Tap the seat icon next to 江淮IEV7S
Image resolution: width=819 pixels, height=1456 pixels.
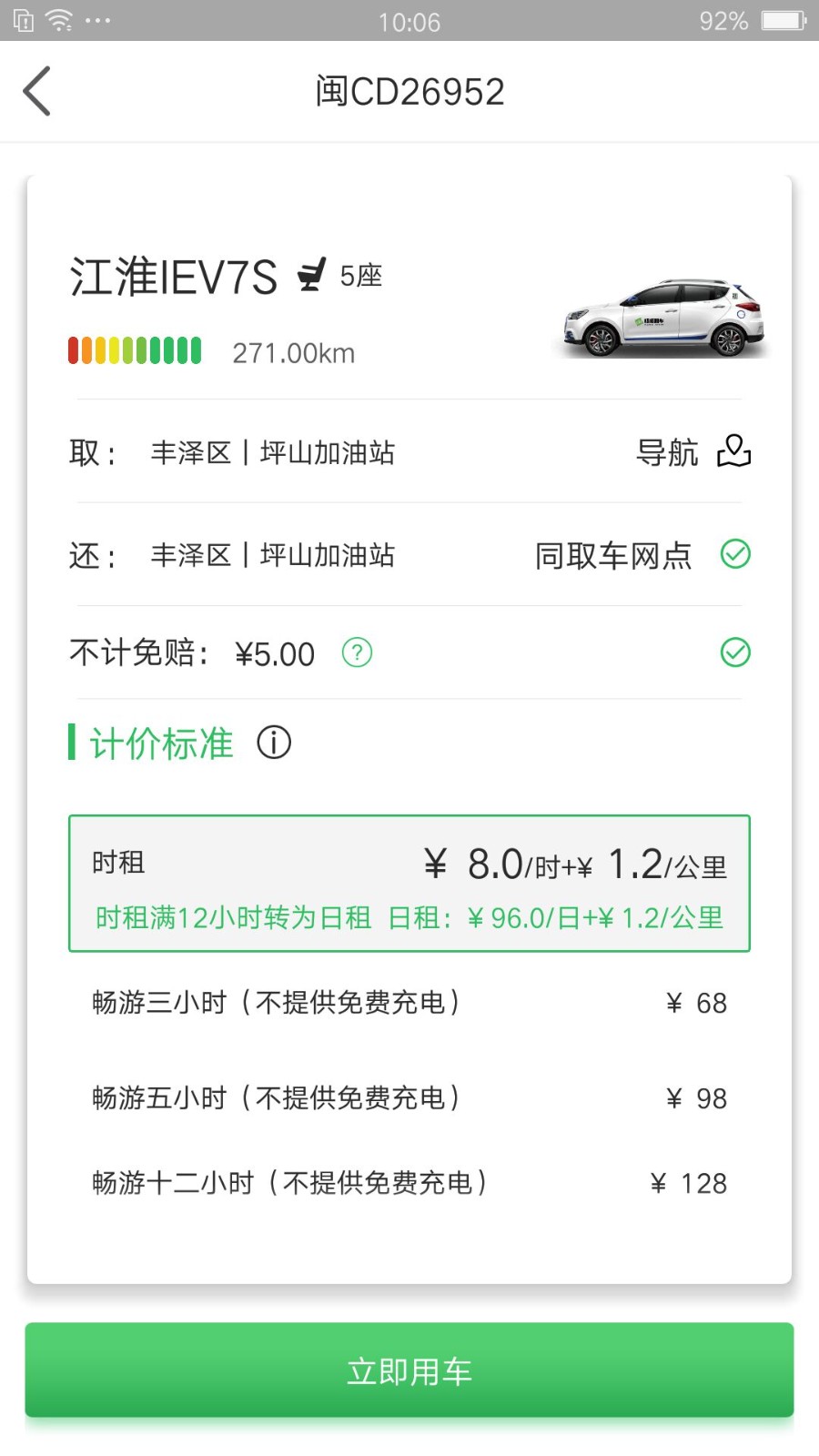tap(312, 274)
